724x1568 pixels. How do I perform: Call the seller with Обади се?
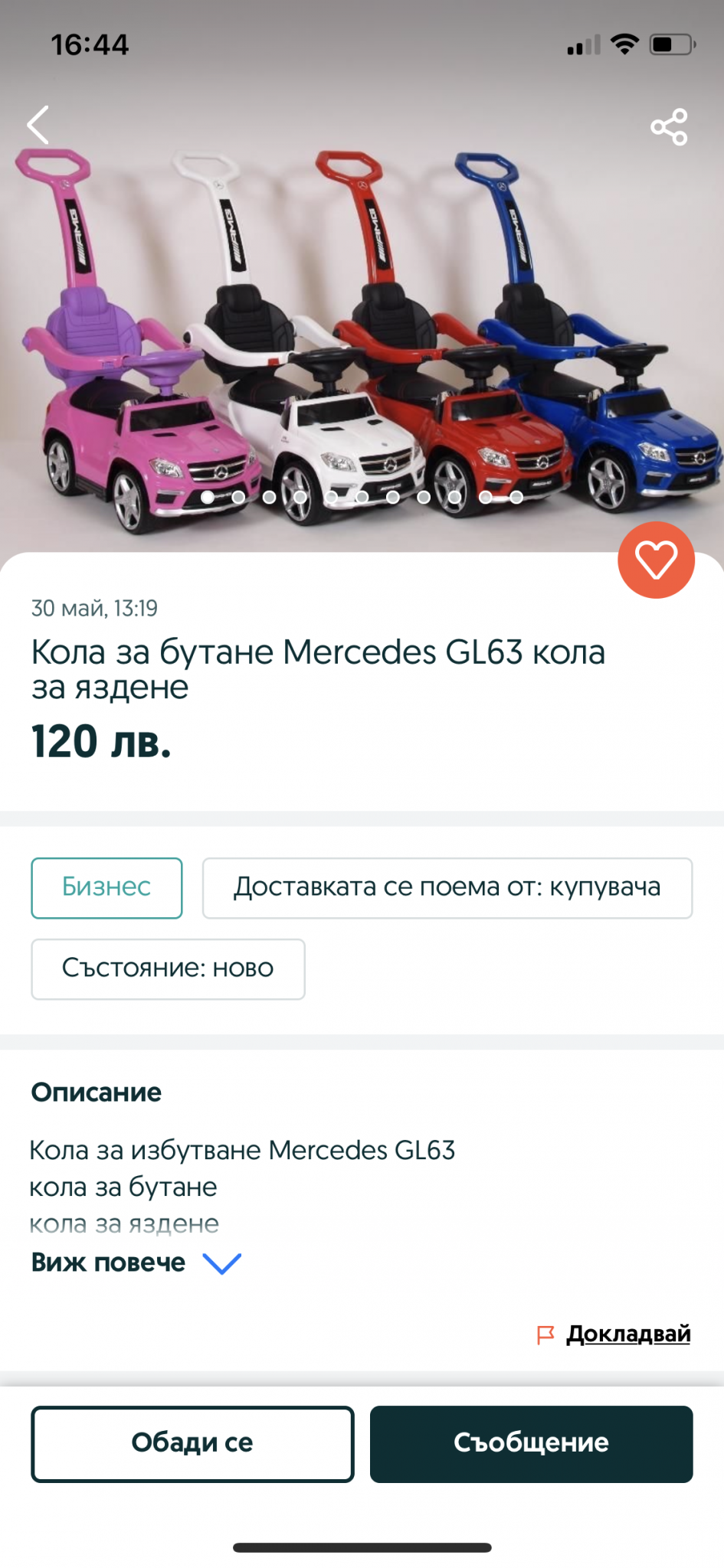tap(192, 1443)
